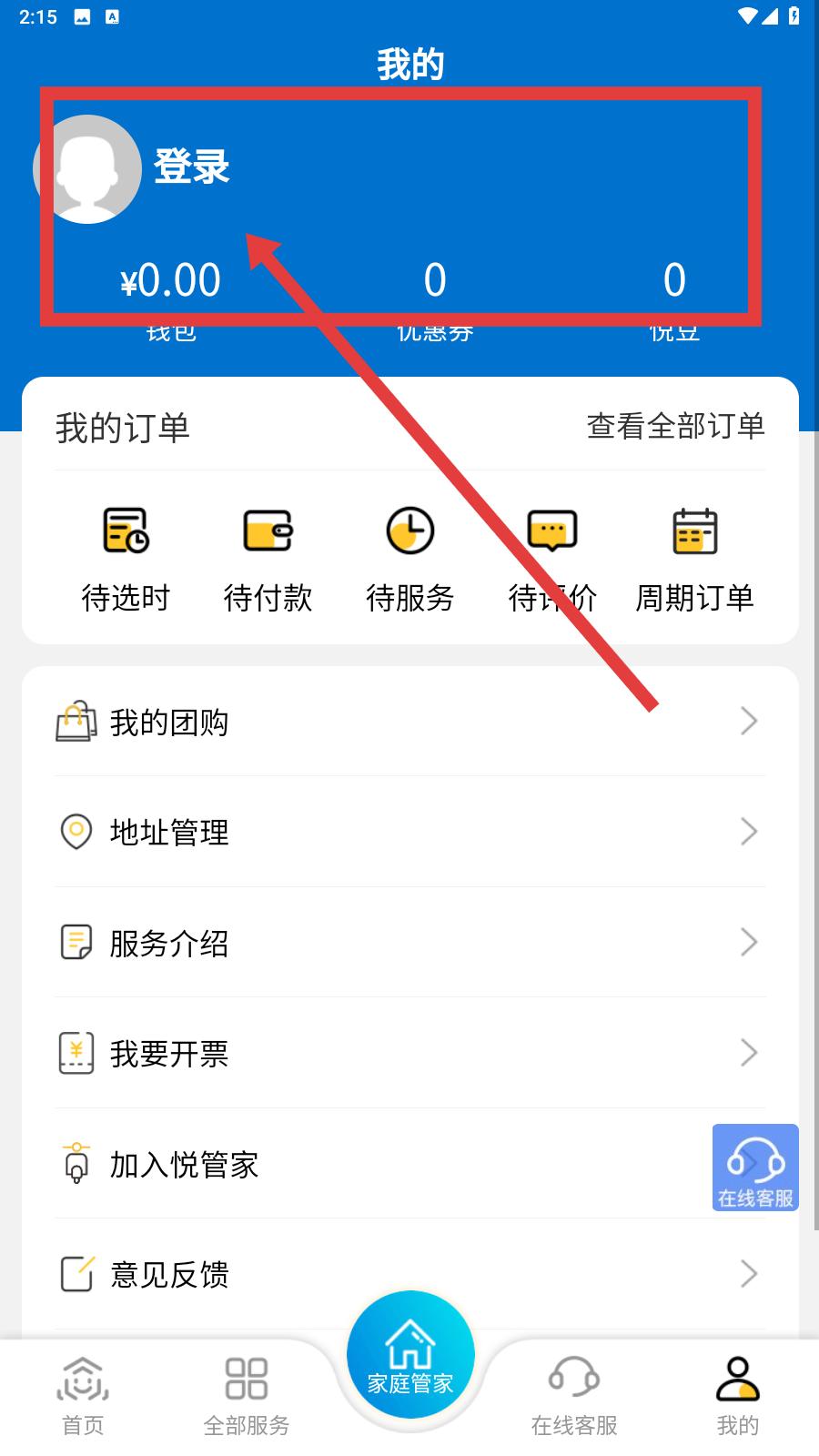This screenshot has width=819, height=1456.
Task: Open 我要开票 row
Action: (x=409, y=1053)
